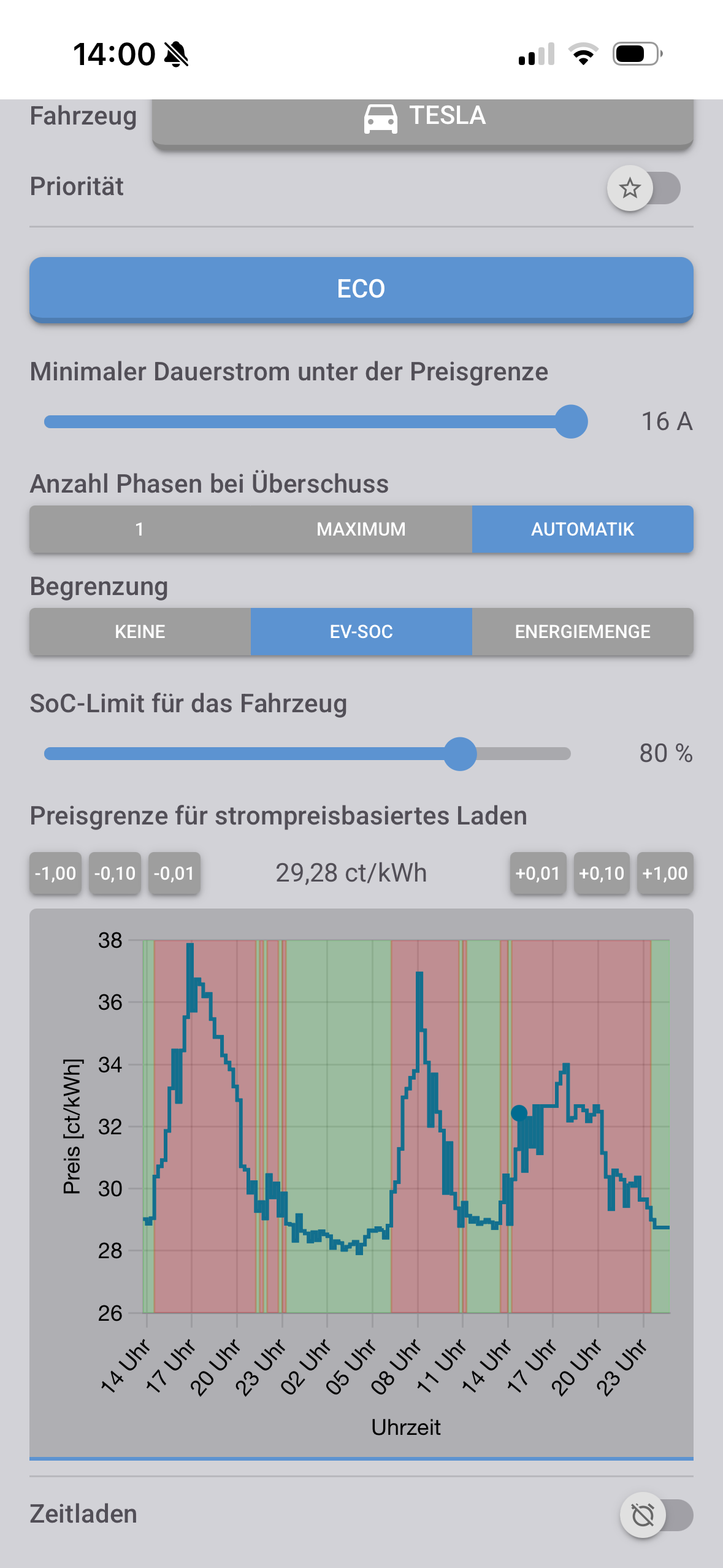Choose AUTOMATIK phase switching

click(x=582, y=529)
